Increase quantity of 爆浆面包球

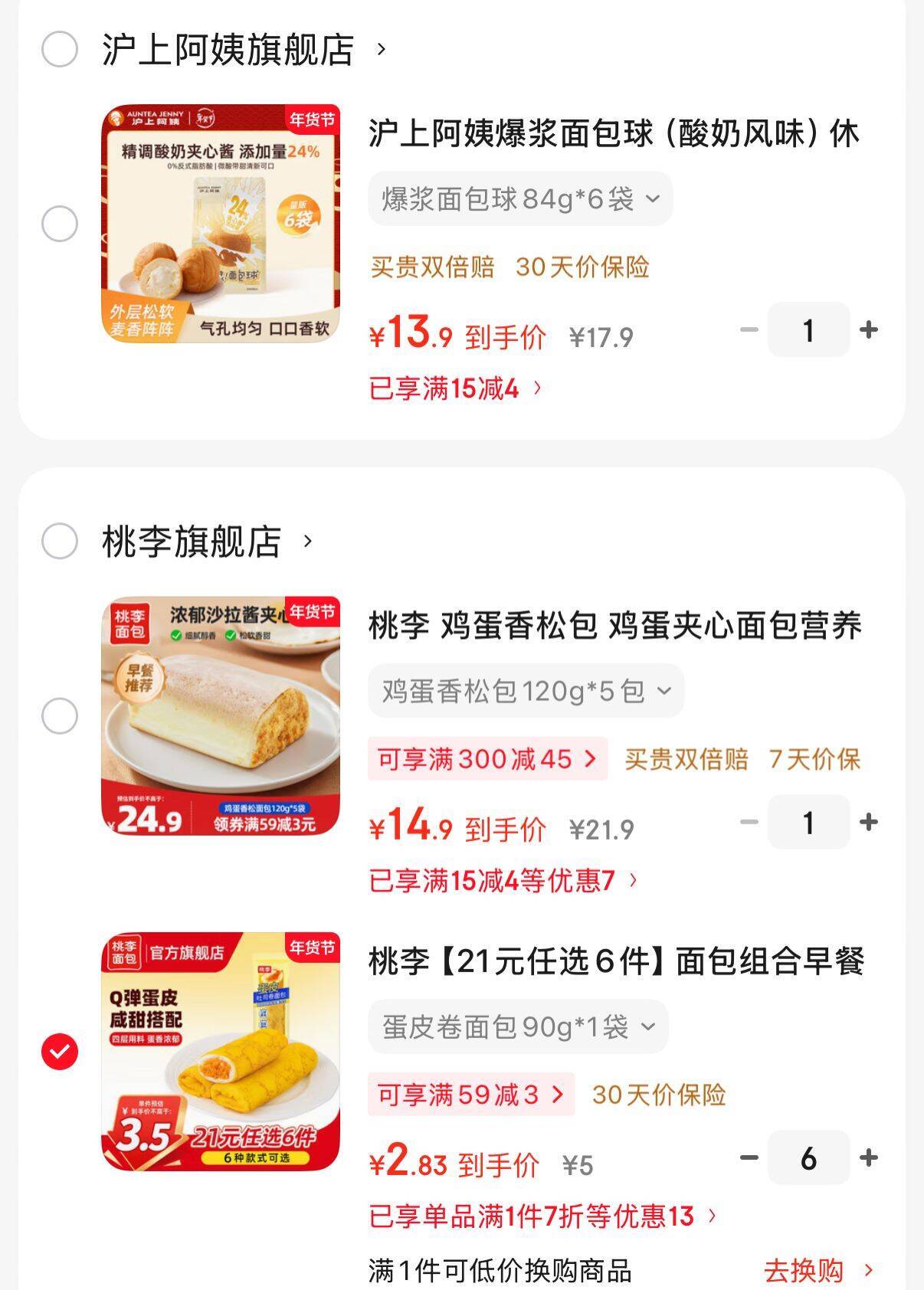(x=869, y=330)
